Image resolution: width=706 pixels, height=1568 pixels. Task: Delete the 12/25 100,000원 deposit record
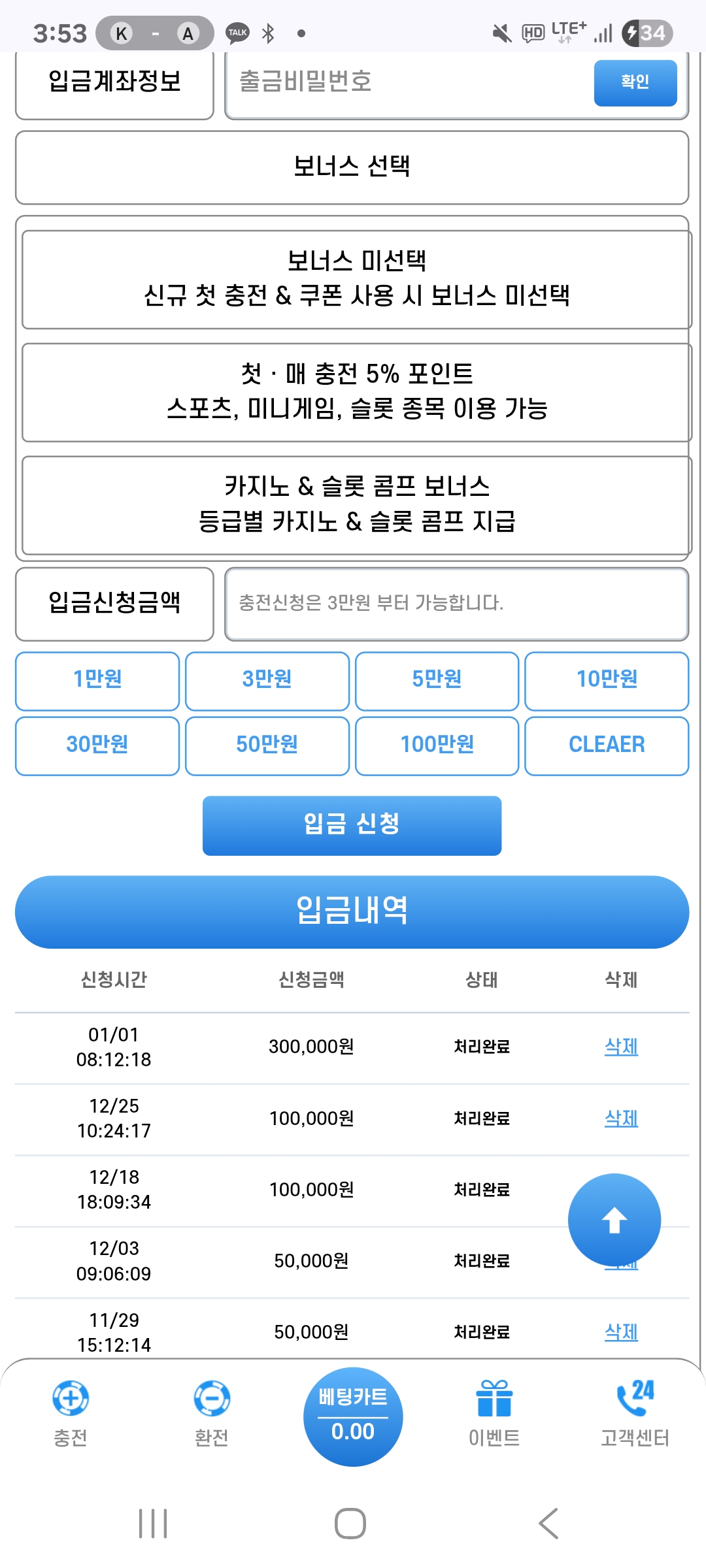pyautogui.click(x=621, y=1119)
